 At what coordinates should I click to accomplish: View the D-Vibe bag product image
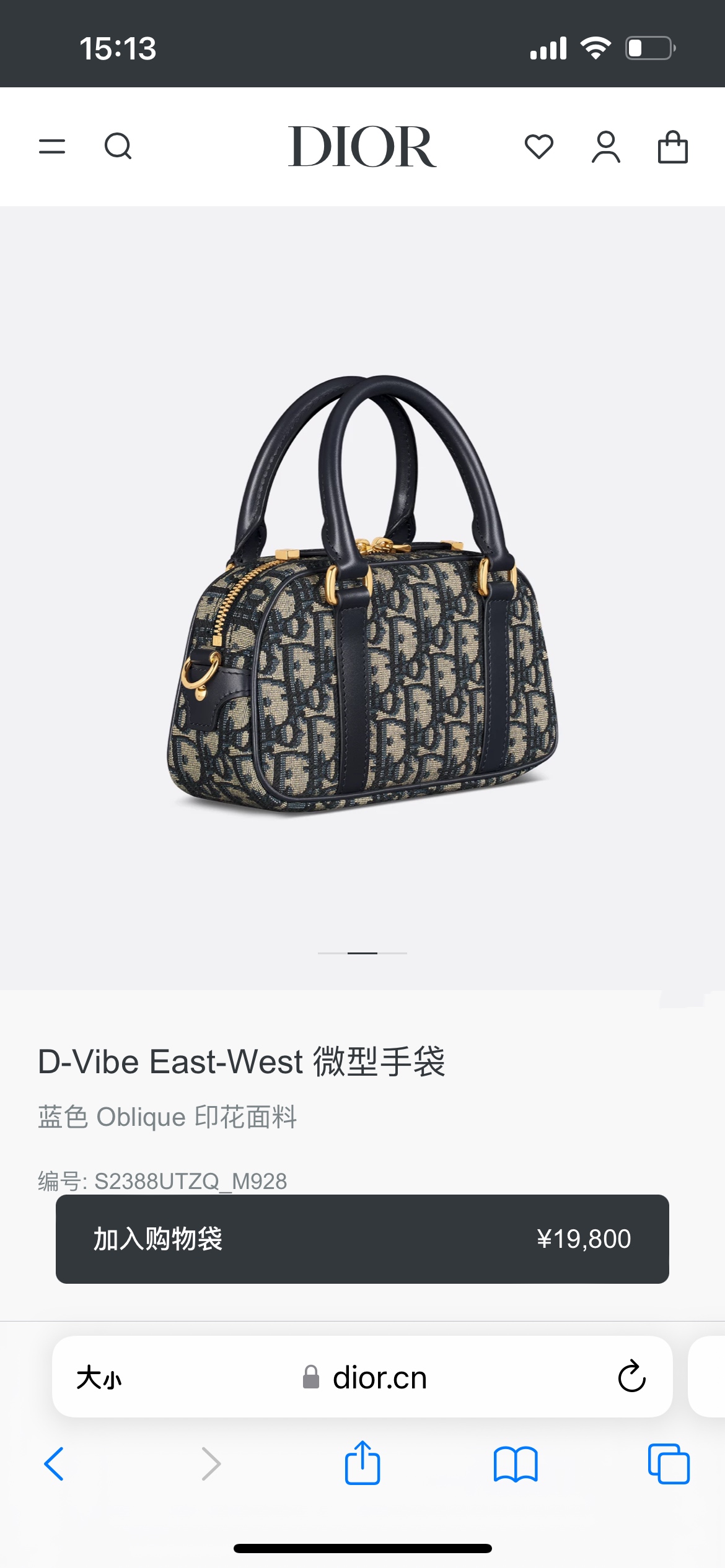pos(362,595)
